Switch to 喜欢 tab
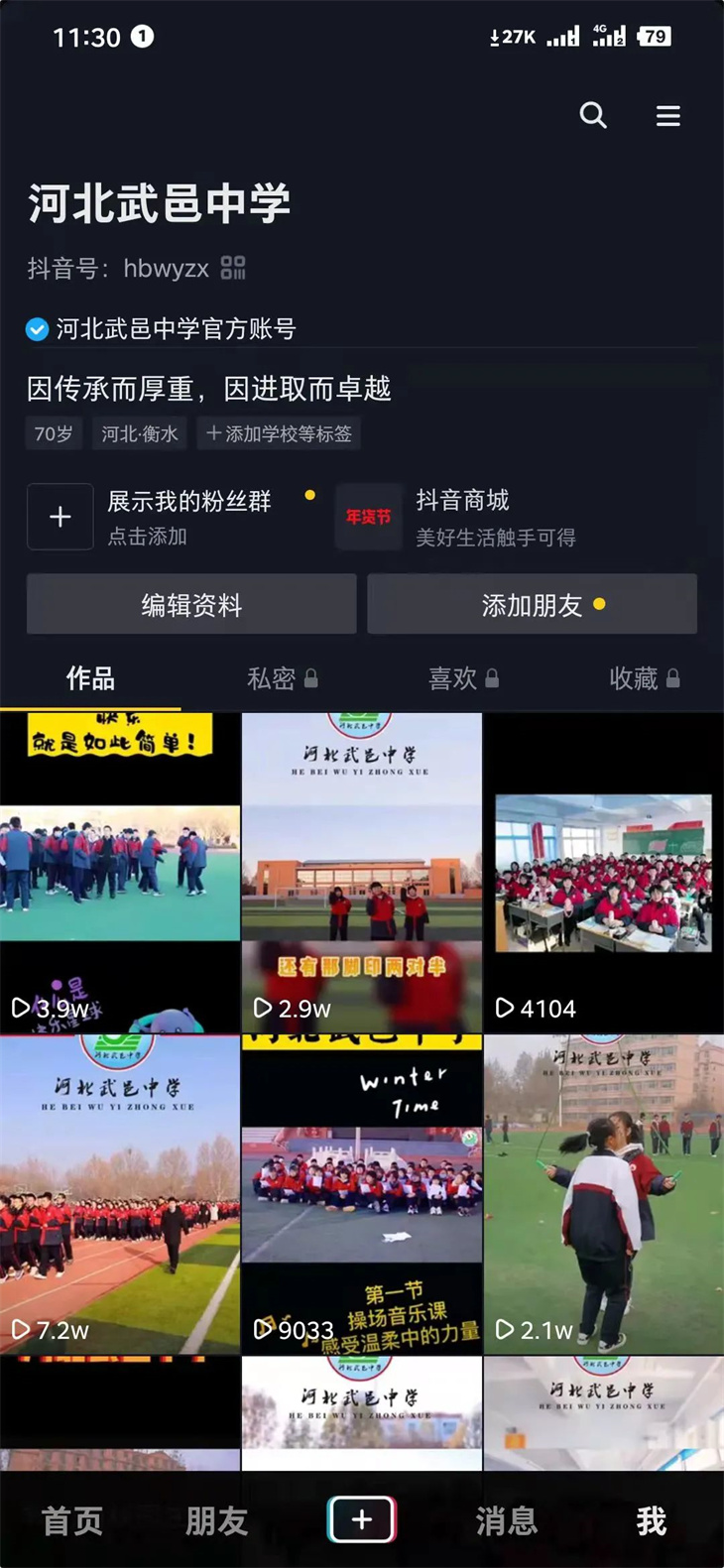This screenshot has width=724, height=1568. [463, 678]
